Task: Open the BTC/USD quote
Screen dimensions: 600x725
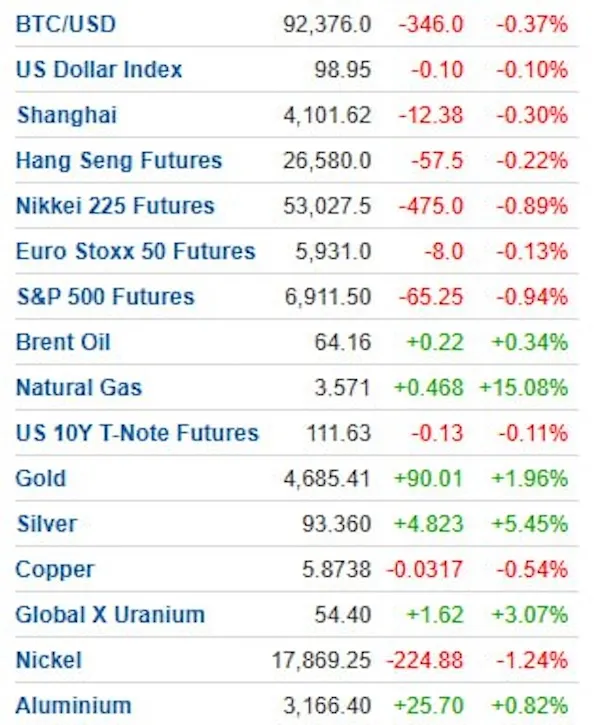Action: coord(64,24)
